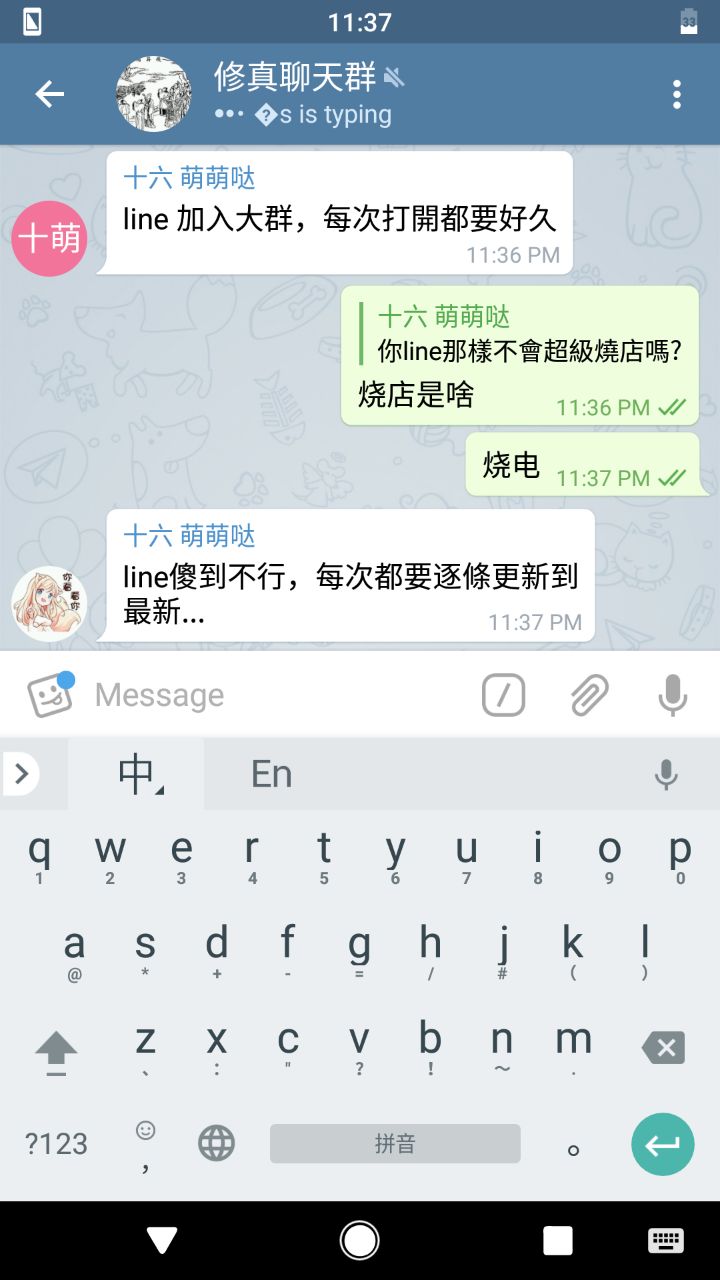Switch keyboard to En mode
Viewport: 720px width, 1280px height.
[x=271, y=774]
